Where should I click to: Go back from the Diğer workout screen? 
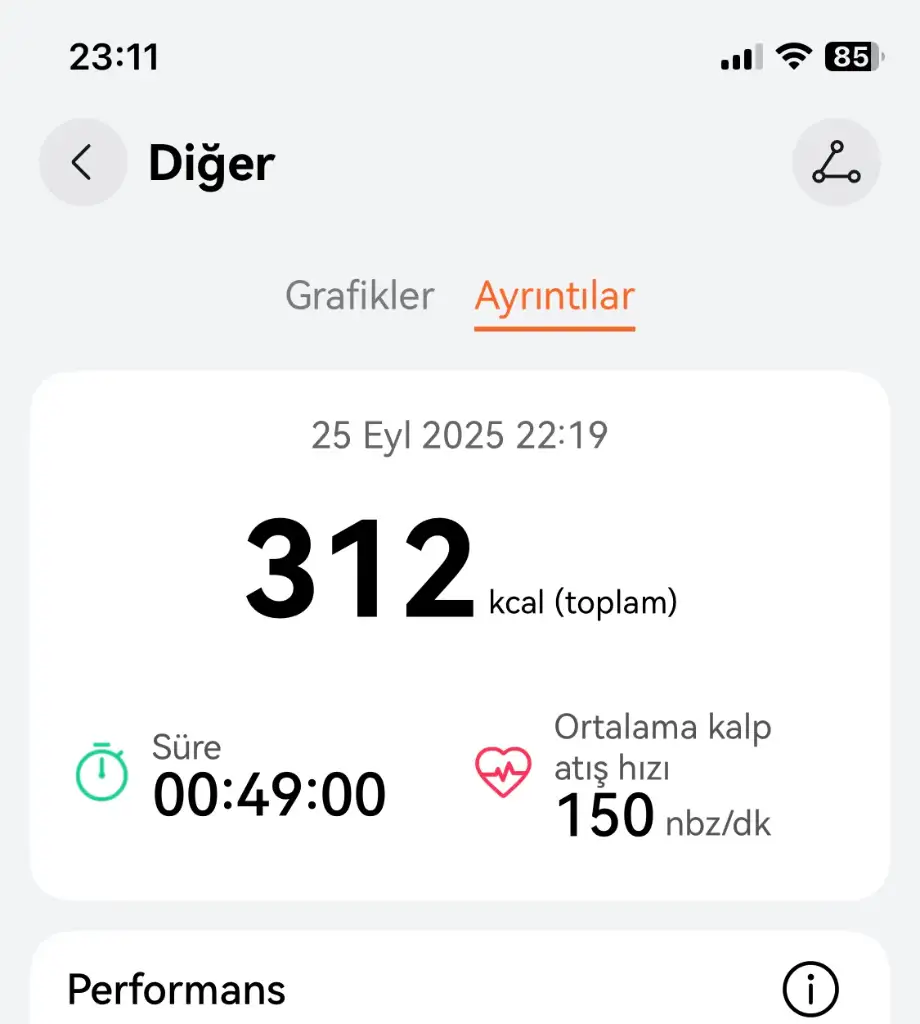click(83, 162)
